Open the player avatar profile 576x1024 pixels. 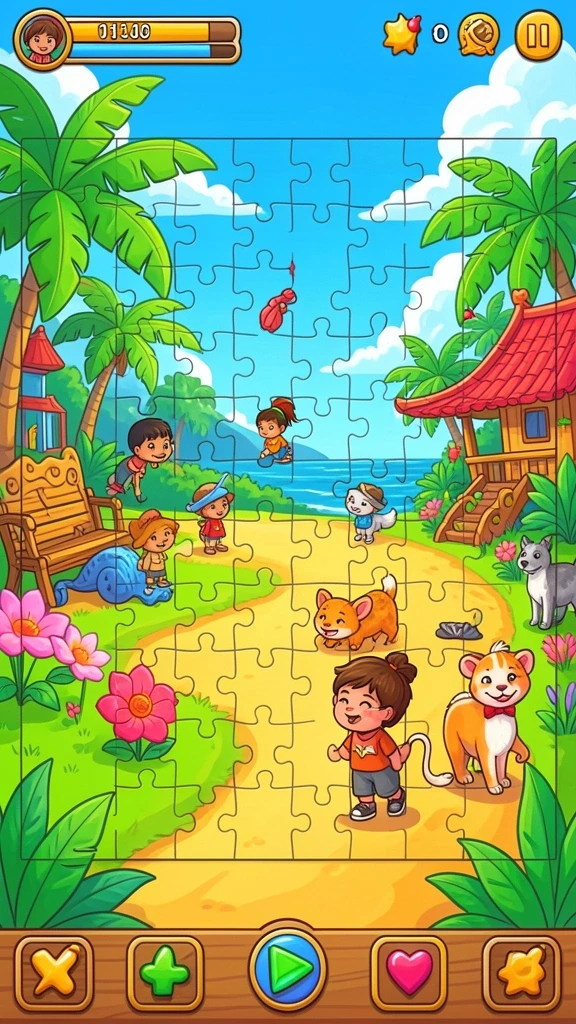[x=43, y=39]
